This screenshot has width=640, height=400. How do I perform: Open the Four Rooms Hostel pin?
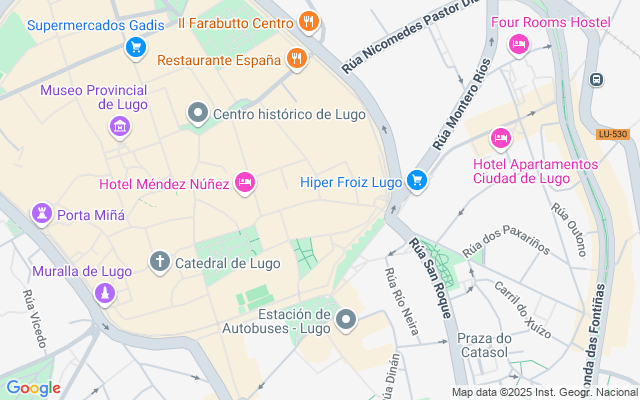click(x=518, y=44)
